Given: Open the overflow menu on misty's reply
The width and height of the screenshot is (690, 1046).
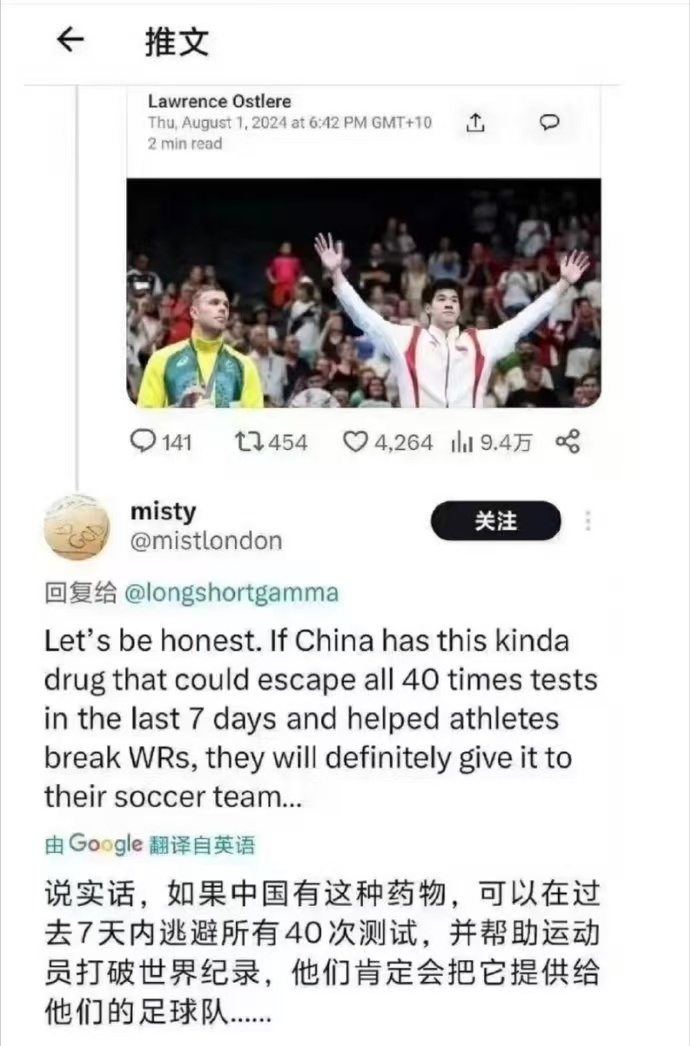Looking at the screenshot, I should 588,521.
